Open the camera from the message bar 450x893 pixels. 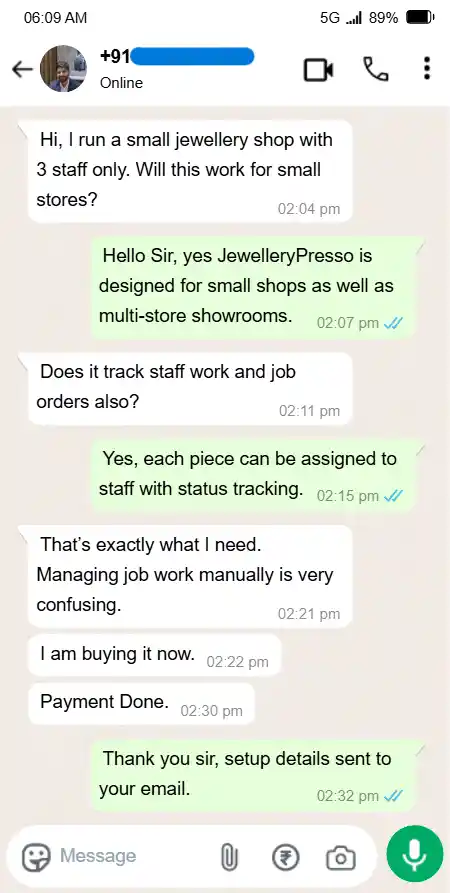pyautogui.click(x=341, y=857)
